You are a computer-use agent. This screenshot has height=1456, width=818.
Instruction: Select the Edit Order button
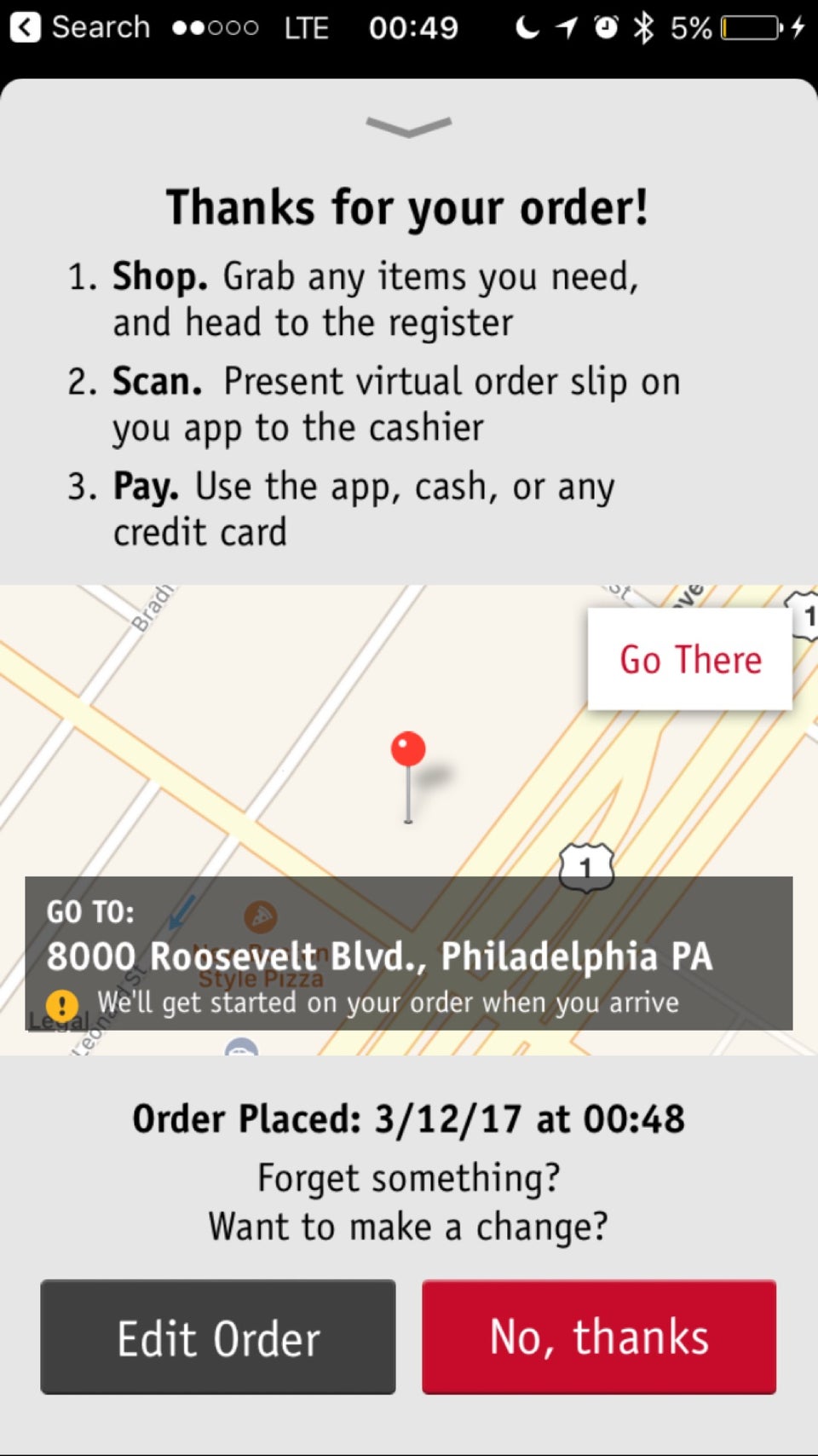click(218, 1337)
